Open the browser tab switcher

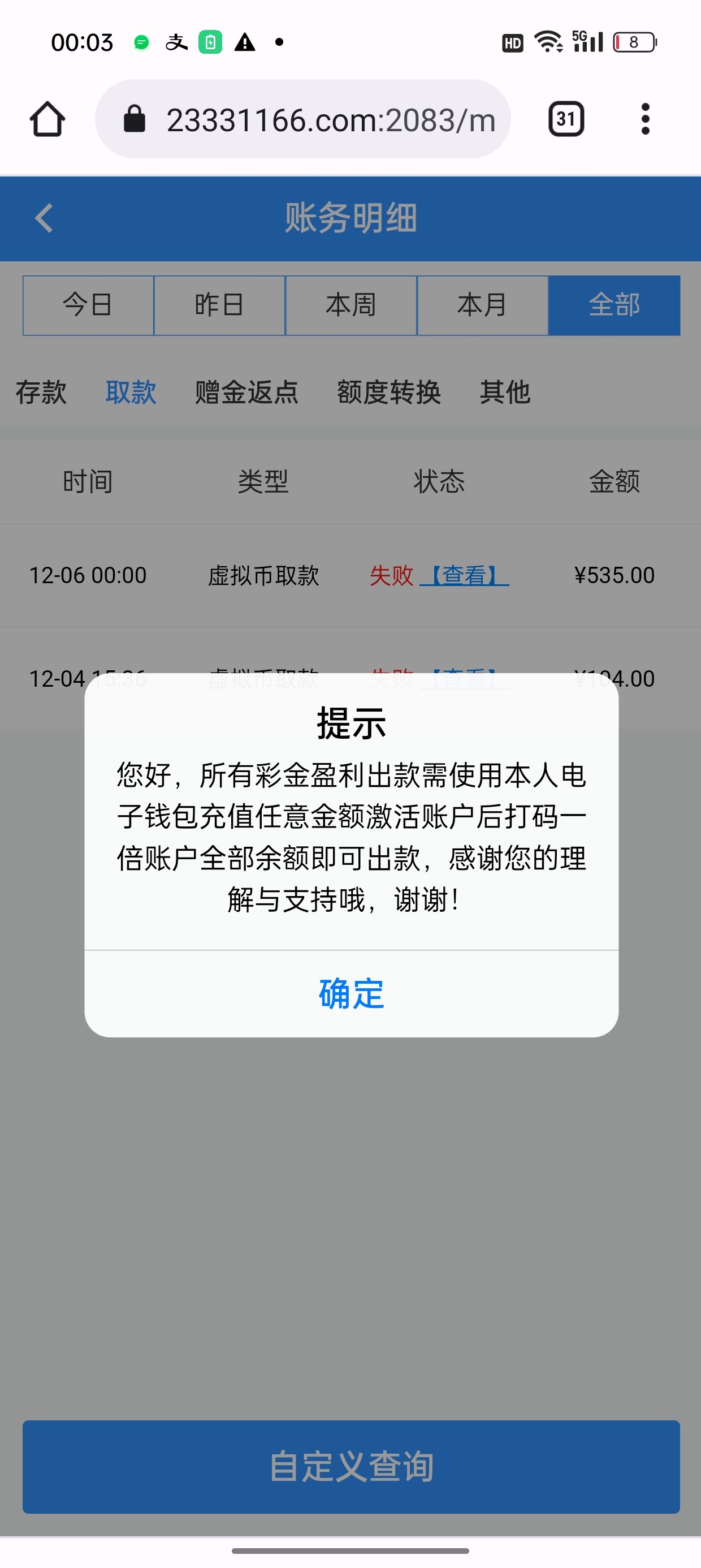pyautogui.click(x=566, y=119)
